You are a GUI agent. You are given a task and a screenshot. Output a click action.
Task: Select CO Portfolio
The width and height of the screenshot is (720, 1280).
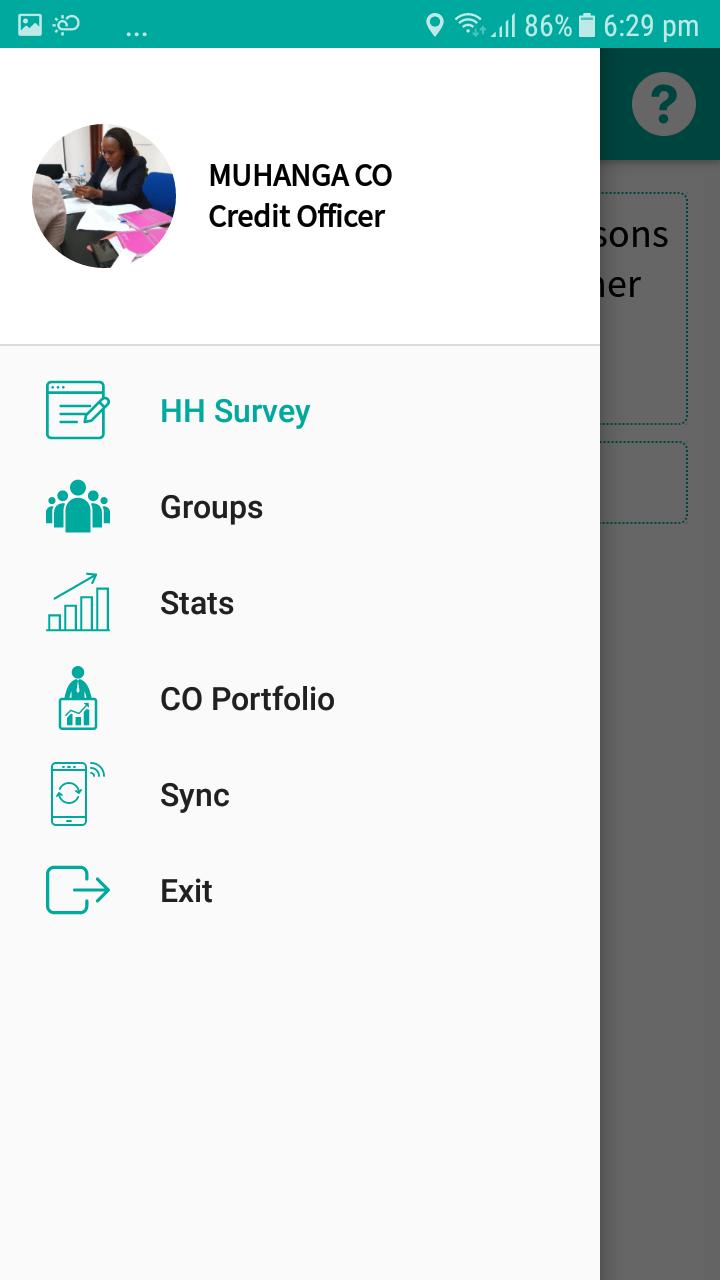point(300,699)
